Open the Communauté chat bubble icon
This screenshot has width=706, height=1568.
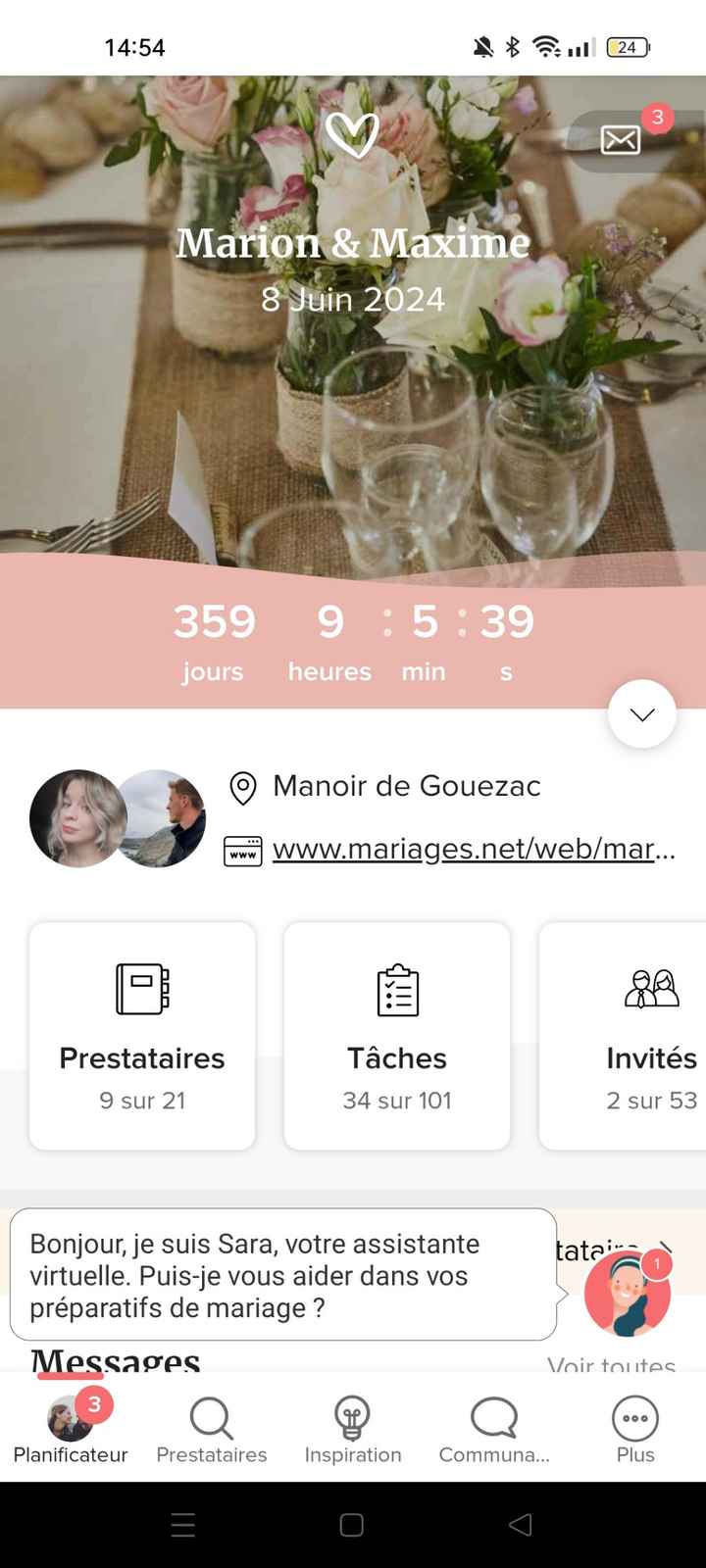493,1414
